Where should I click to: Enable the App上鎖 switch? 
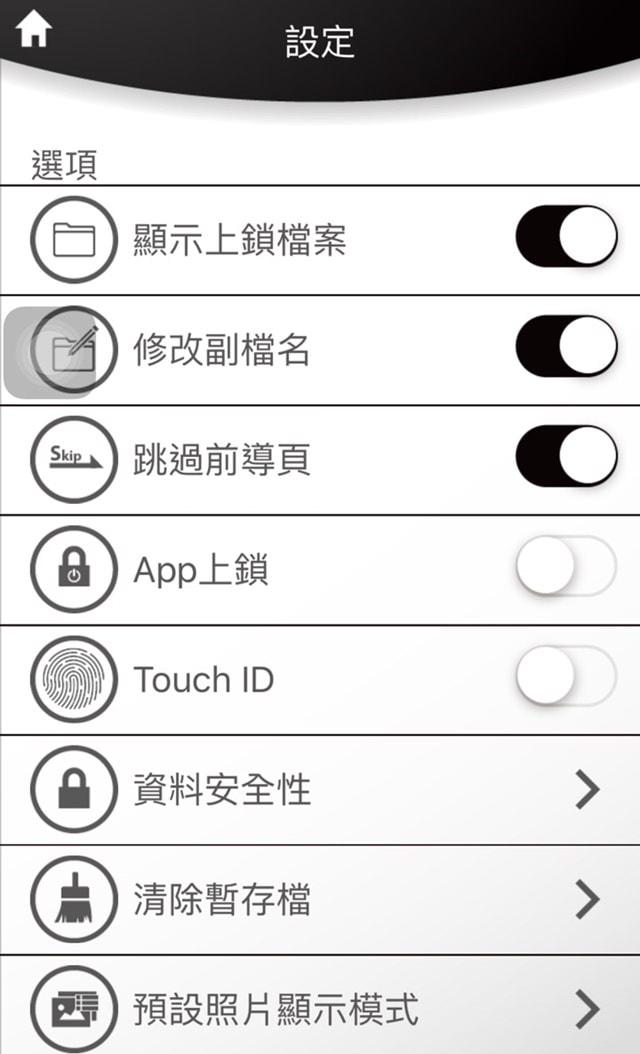click(x=566, y=567)
